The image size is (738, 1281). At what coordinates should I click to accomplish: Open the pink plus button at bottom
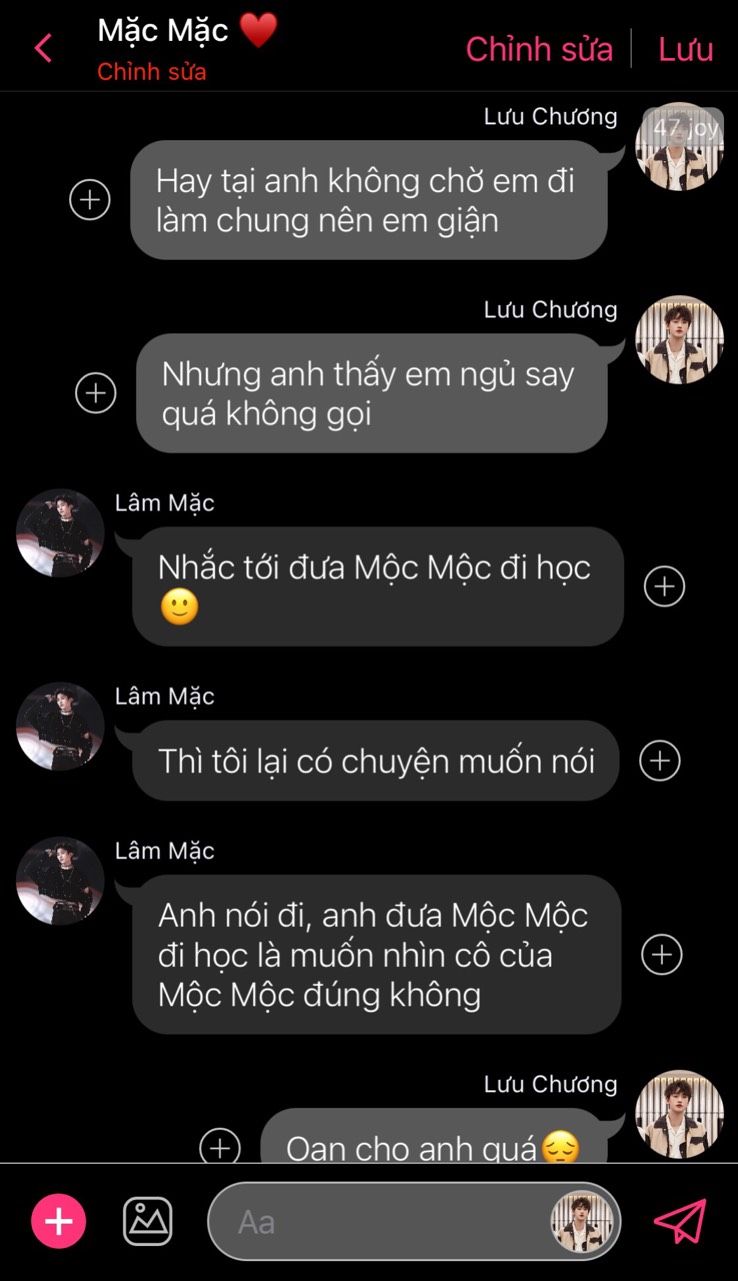click(x=59, y=1221)
